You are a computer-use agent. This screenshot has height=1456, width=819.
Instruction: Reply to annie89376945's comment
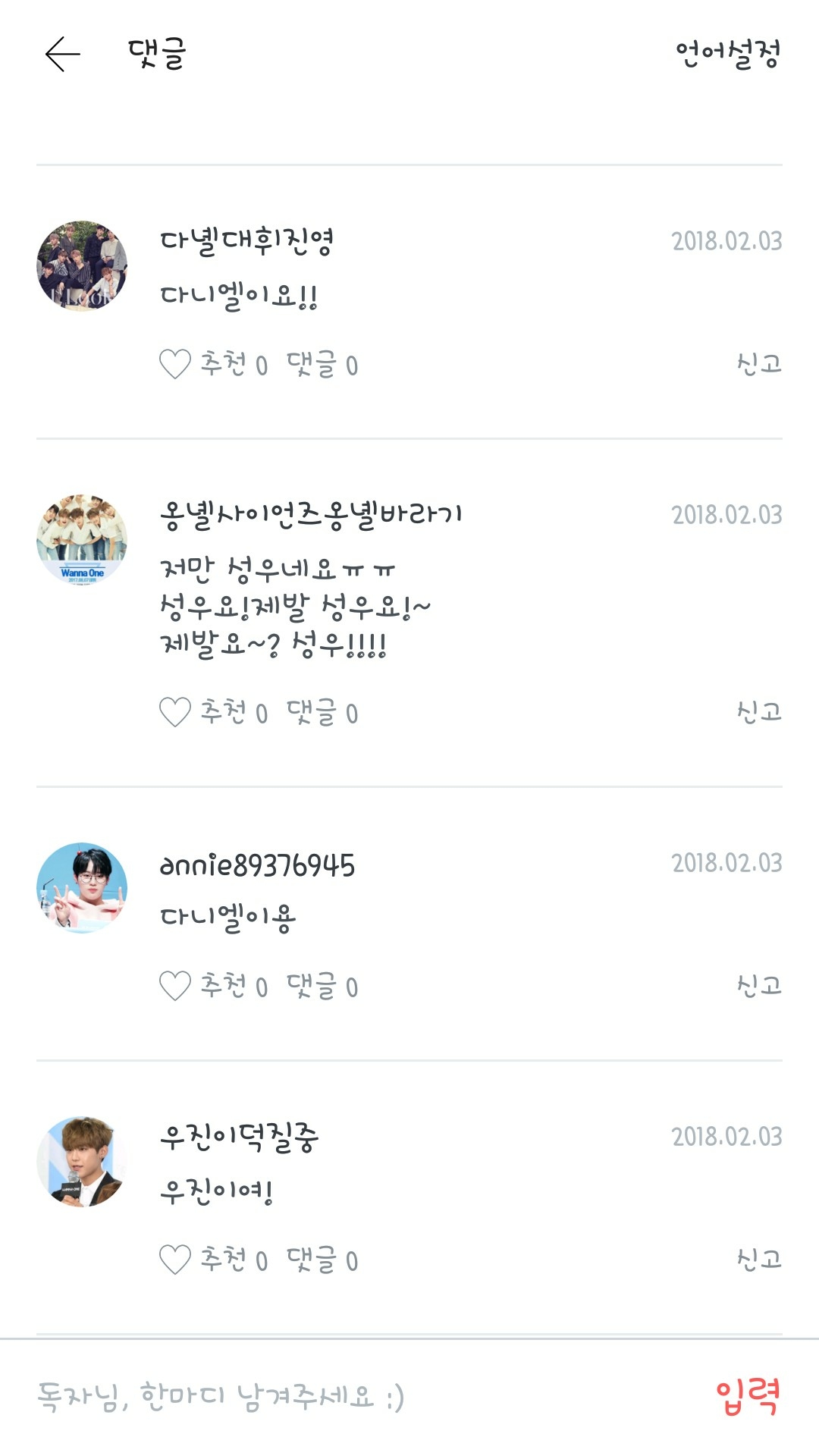322,987
